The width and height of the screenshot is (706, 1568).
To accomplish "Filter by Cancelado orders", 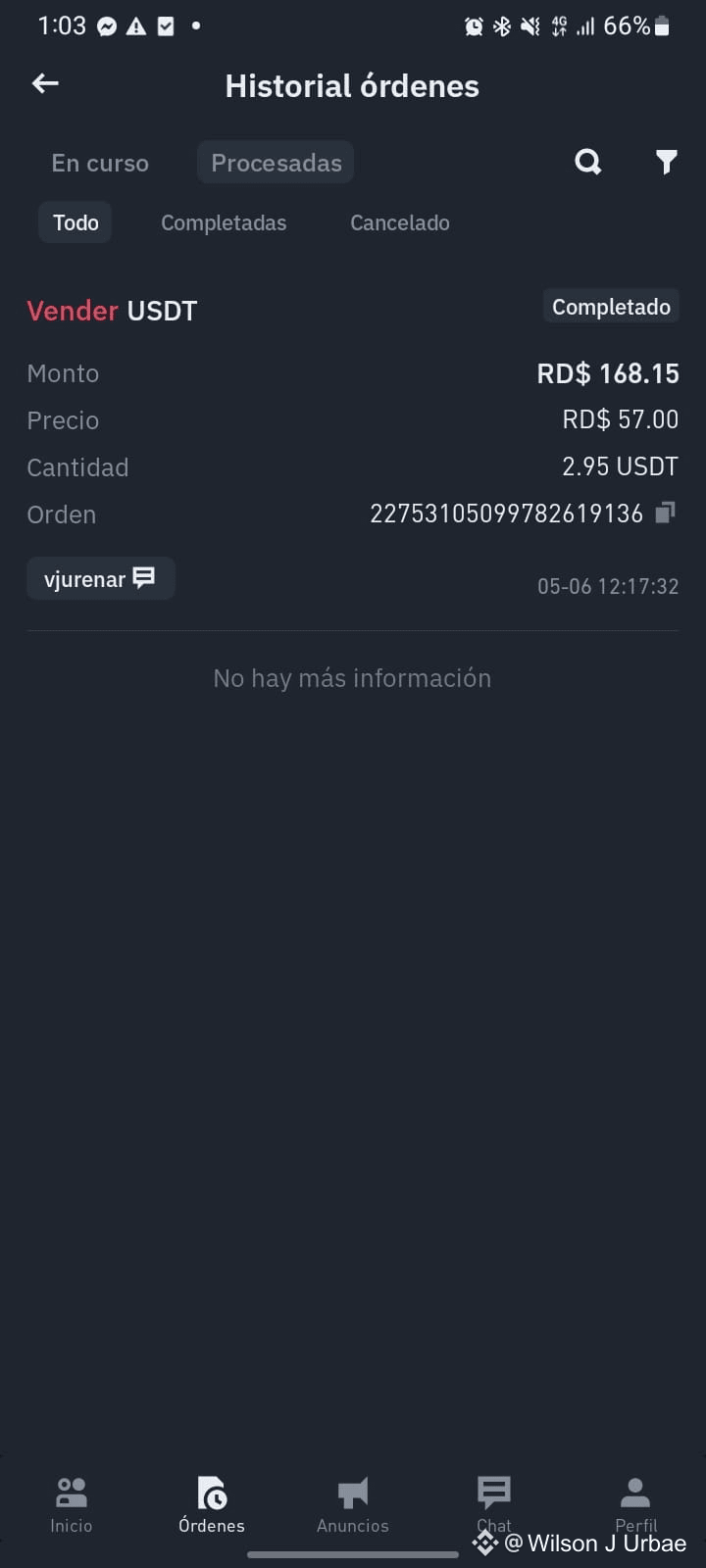I will pos(400,222).
